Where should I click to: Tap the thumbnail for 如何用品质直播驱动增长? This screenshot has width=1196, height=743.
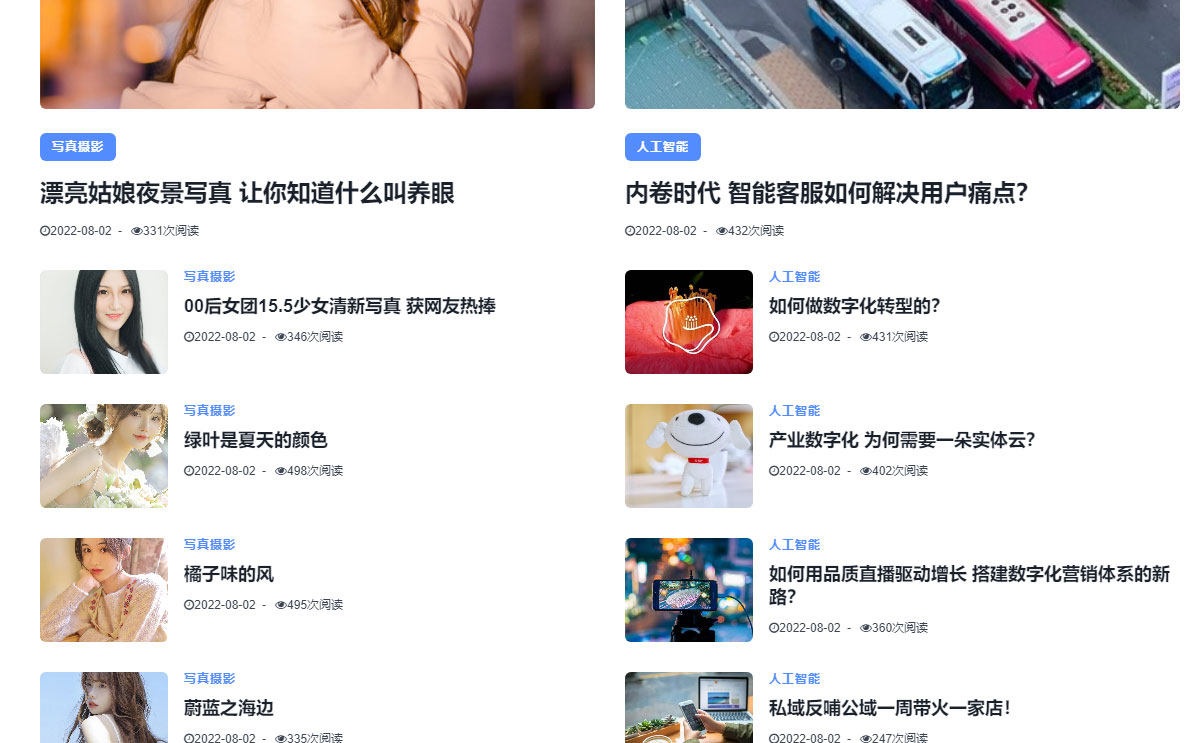pos(689,590)
